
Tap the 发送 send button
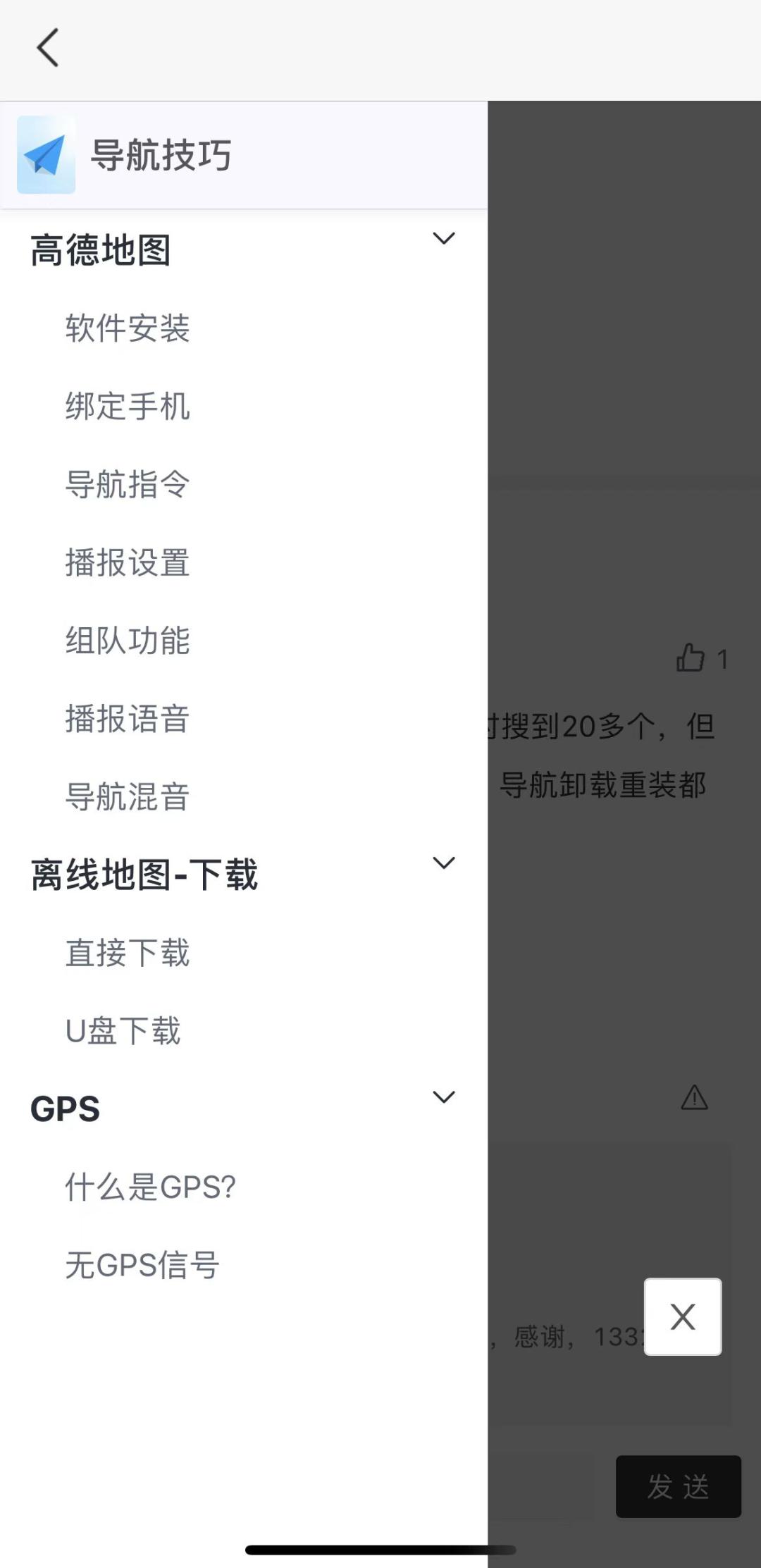(x=679, y=1488)
